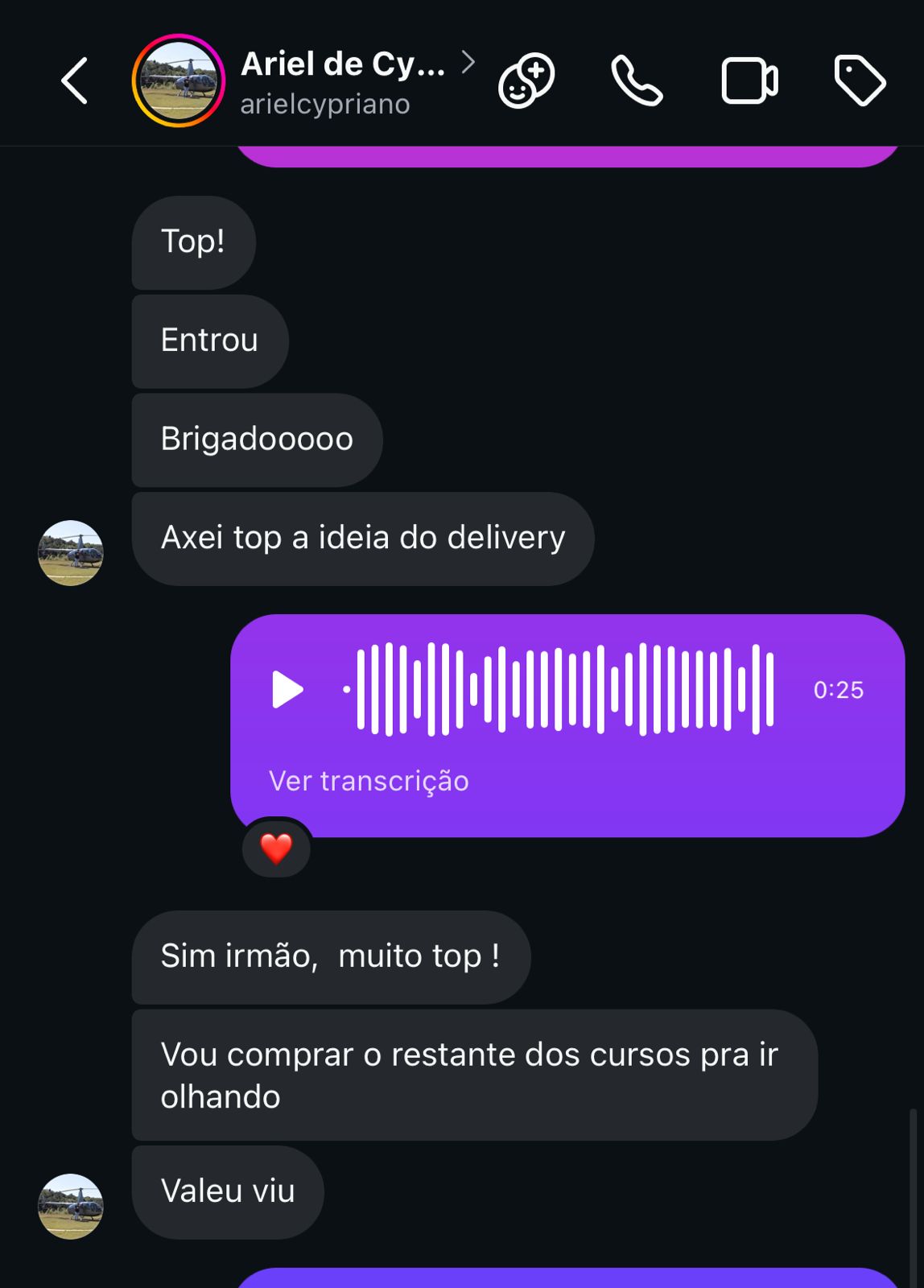Select the 'Sim irmão, muito top !' bubble

pyautogui.click(x=330, y=956)
